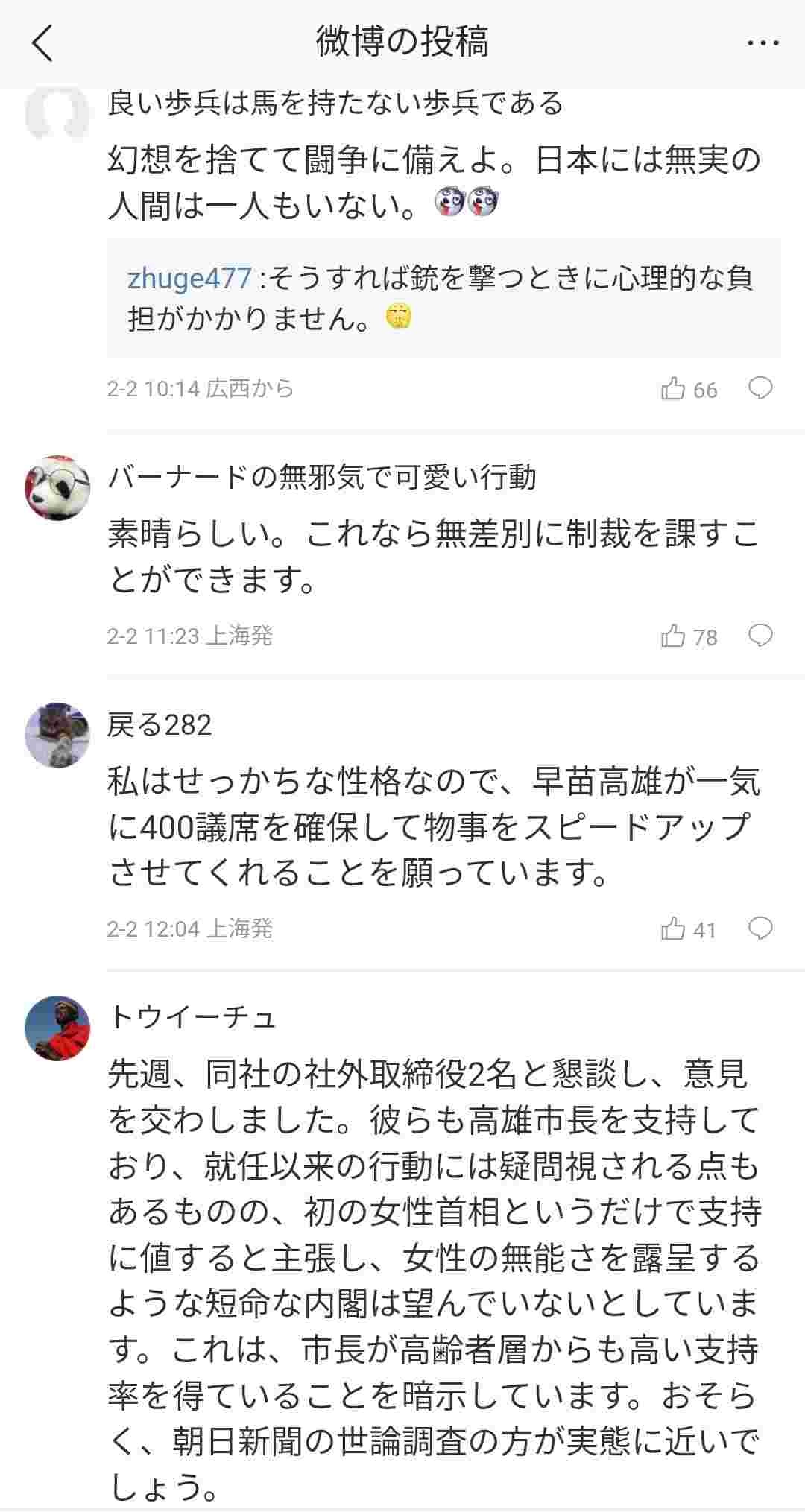
Task: Open the avatar of トウイーチュ
Action: tap(57, 1027)
